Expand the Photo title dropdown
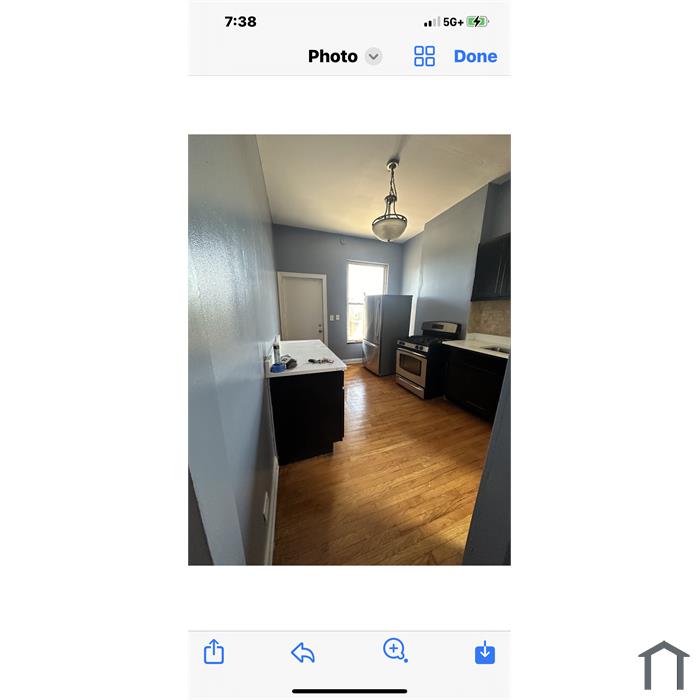This screenshot has width=700, height=700. (373, 56)
